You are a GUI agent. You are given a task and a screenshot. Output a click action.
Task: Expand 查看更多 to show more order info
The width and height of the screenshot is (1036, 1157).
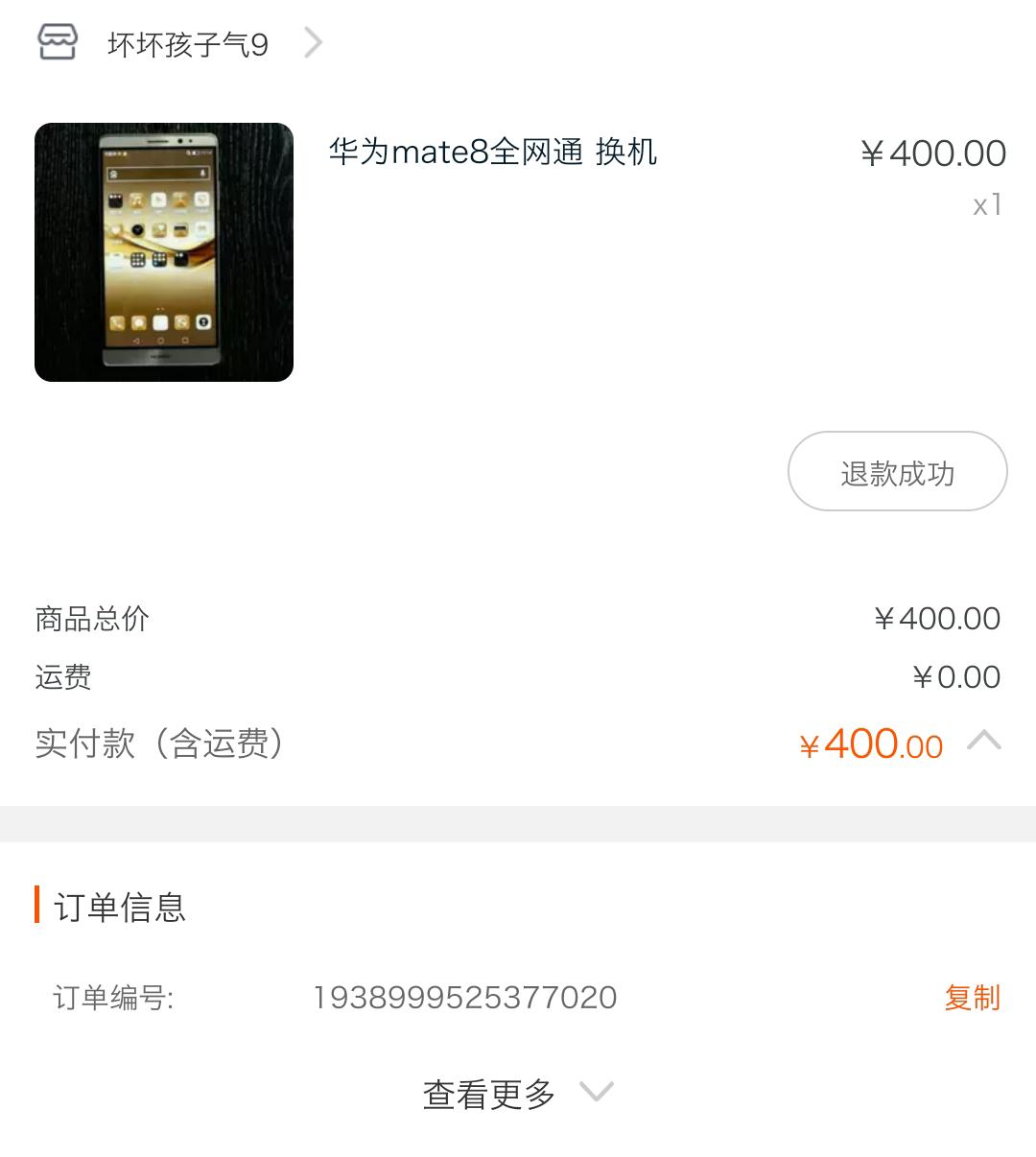[487, 1092]
